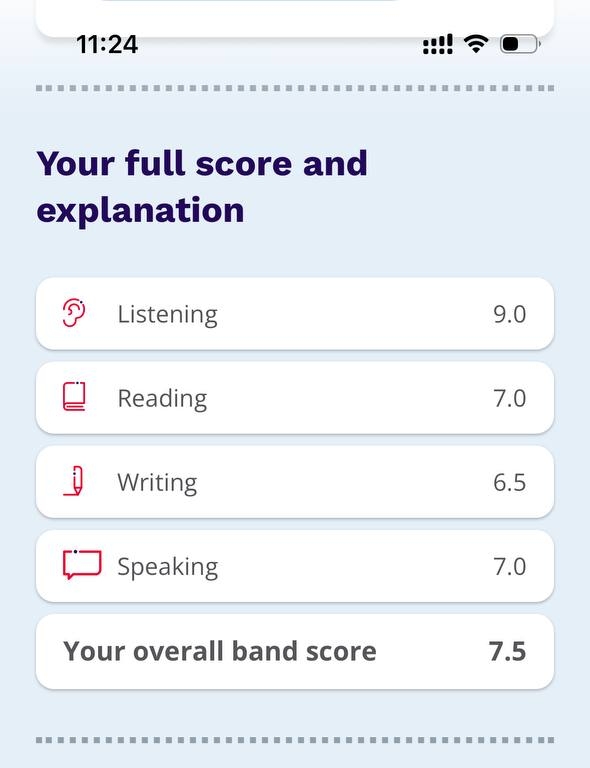The width and height of the screenshot is (590, 768).
Task: Select the Speaking score row
Action: 295,566
